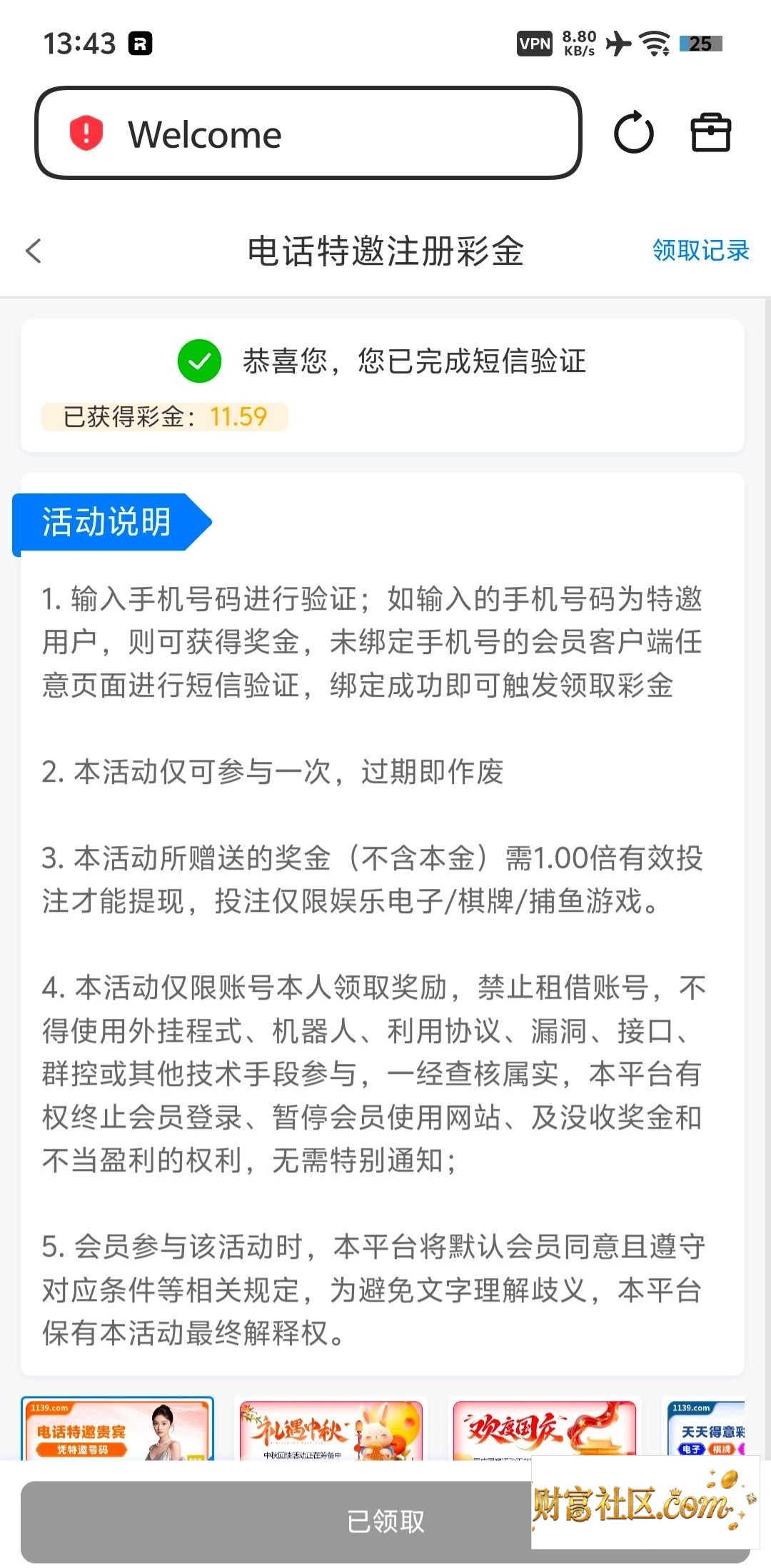Reload the page with the refresh icon
This screenshot has width=771, height=1568.
coord(633,133)
